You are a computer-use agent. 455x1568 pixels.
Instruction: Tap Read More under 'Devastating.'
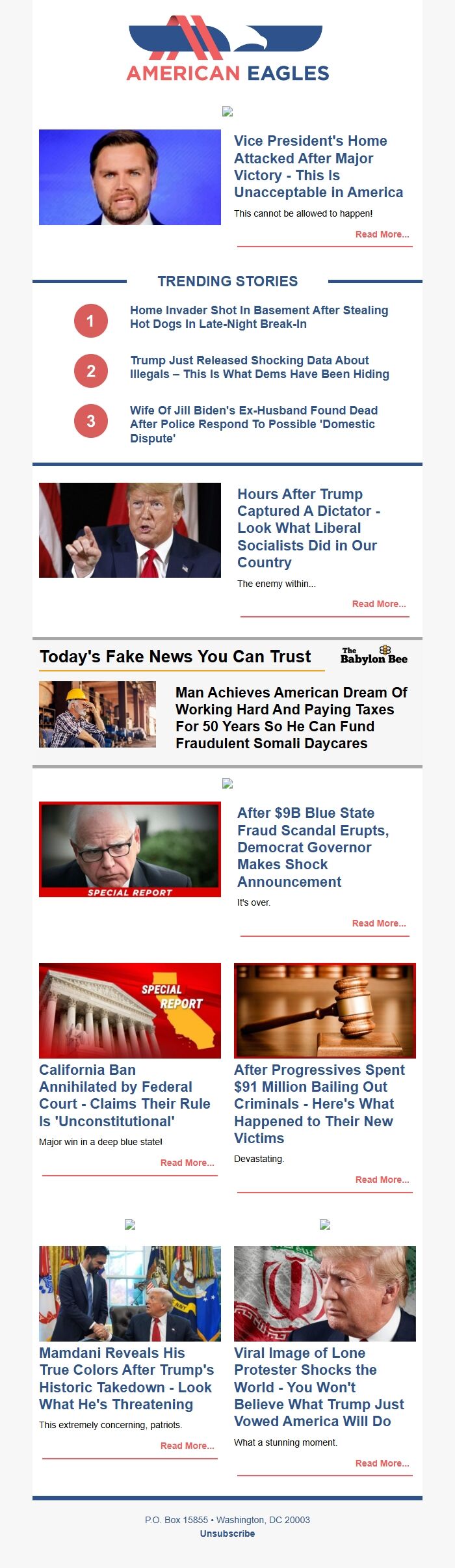pyautogui.click(x=382, y=1180)
